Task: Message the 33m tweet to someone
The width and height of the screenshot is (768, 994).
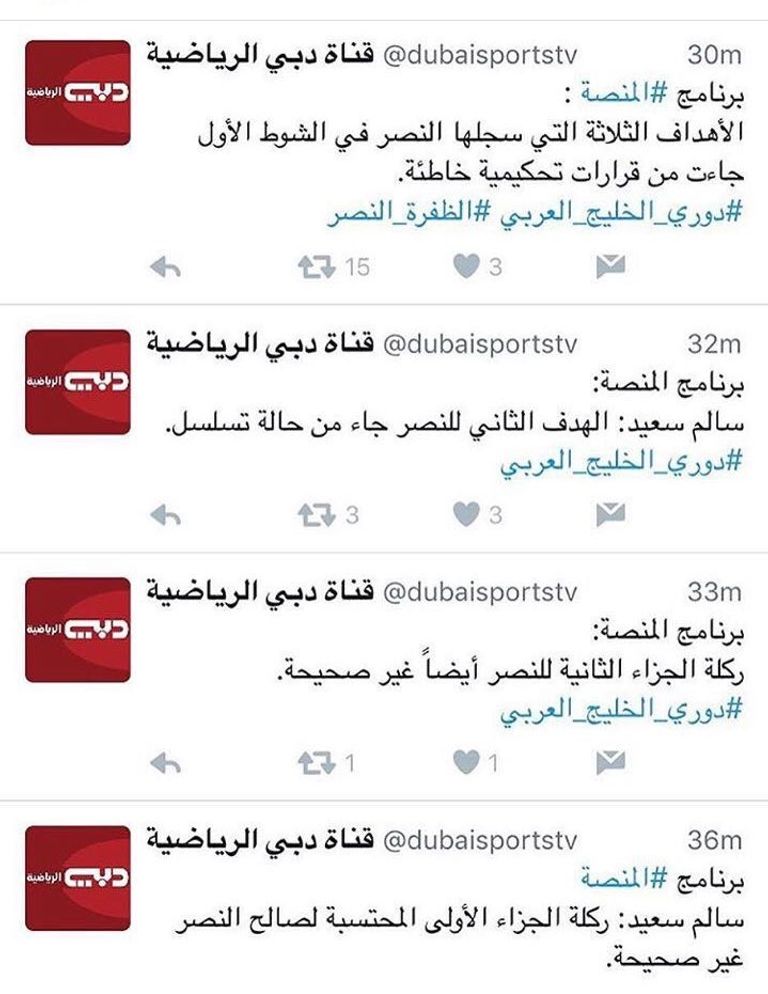Action: [x=611, y=763]
